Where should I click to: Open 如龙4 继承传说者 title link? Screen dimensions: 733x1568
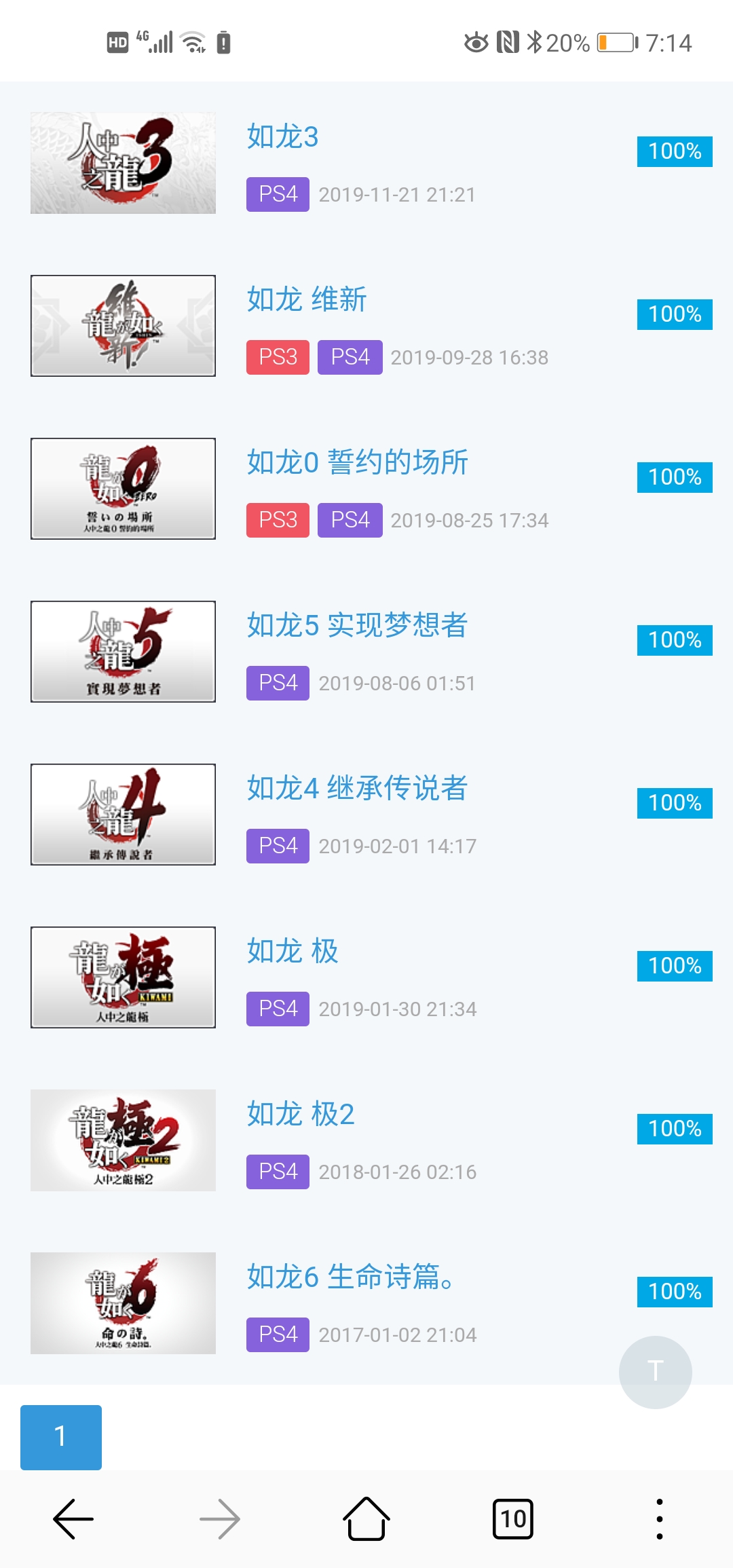click(x=357, y=788)
